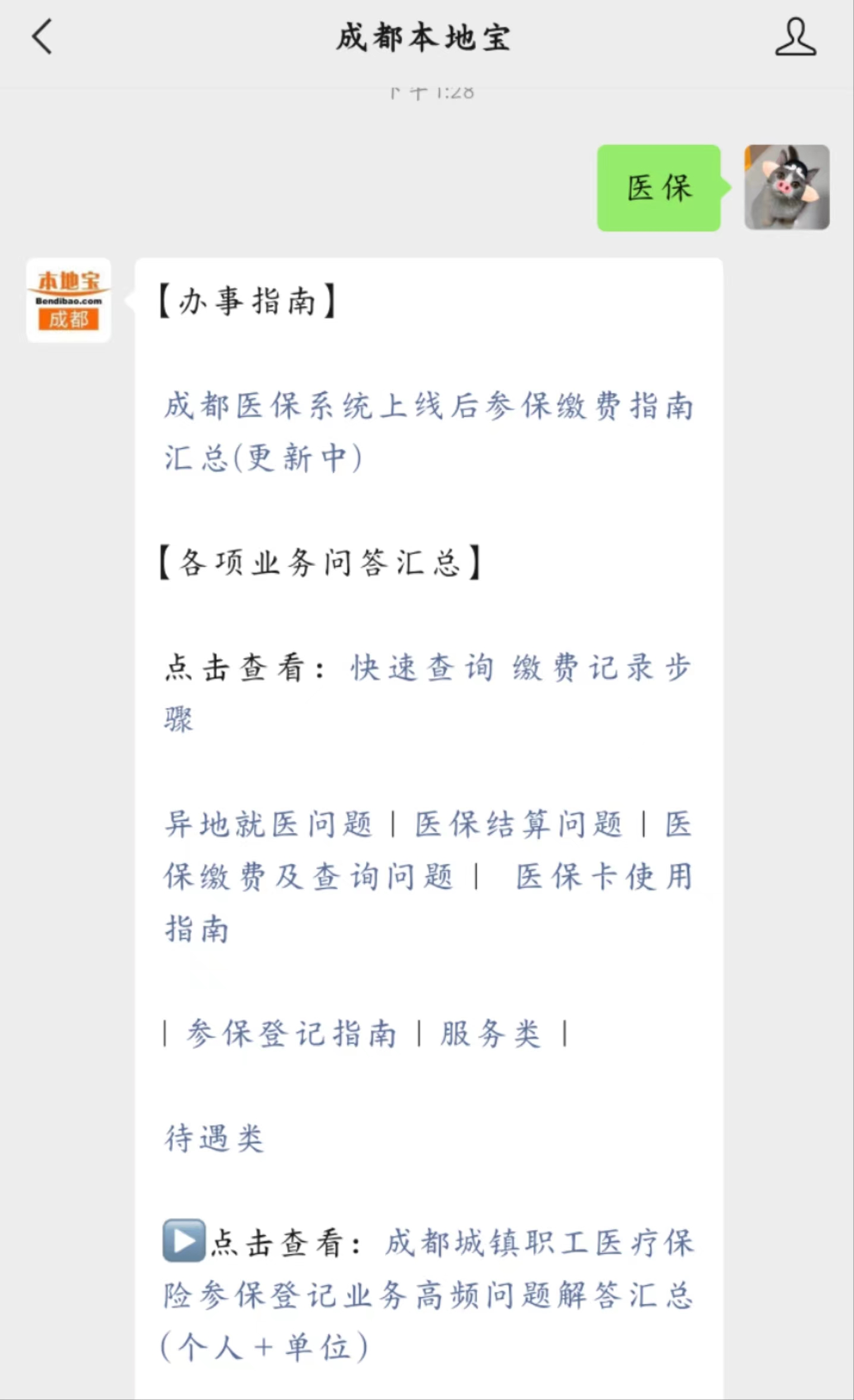
Task: Open the 服务类 link
Action: coord(490,1034)
